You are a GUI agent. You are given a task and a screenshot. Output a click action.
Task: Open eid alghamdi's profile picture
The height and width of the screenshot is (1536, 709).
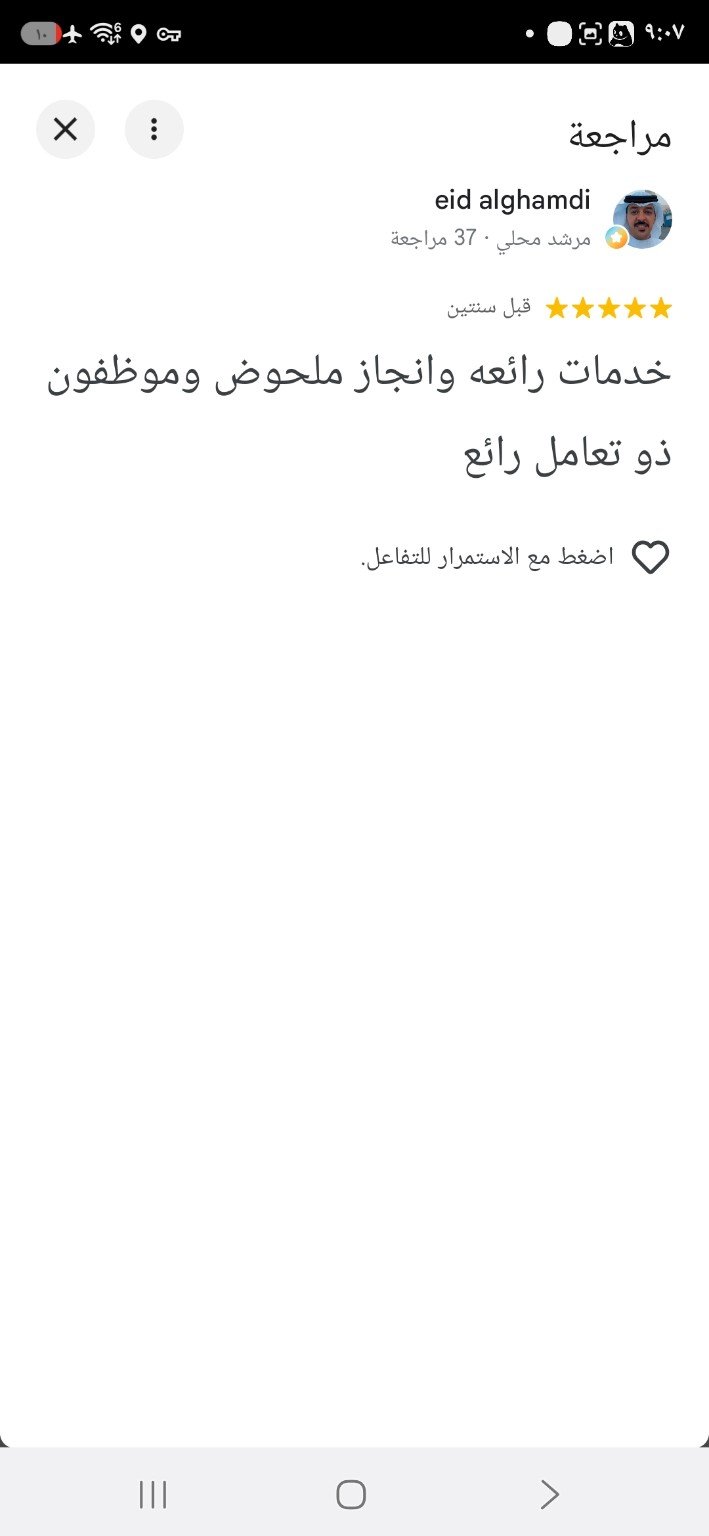(641, 219)
